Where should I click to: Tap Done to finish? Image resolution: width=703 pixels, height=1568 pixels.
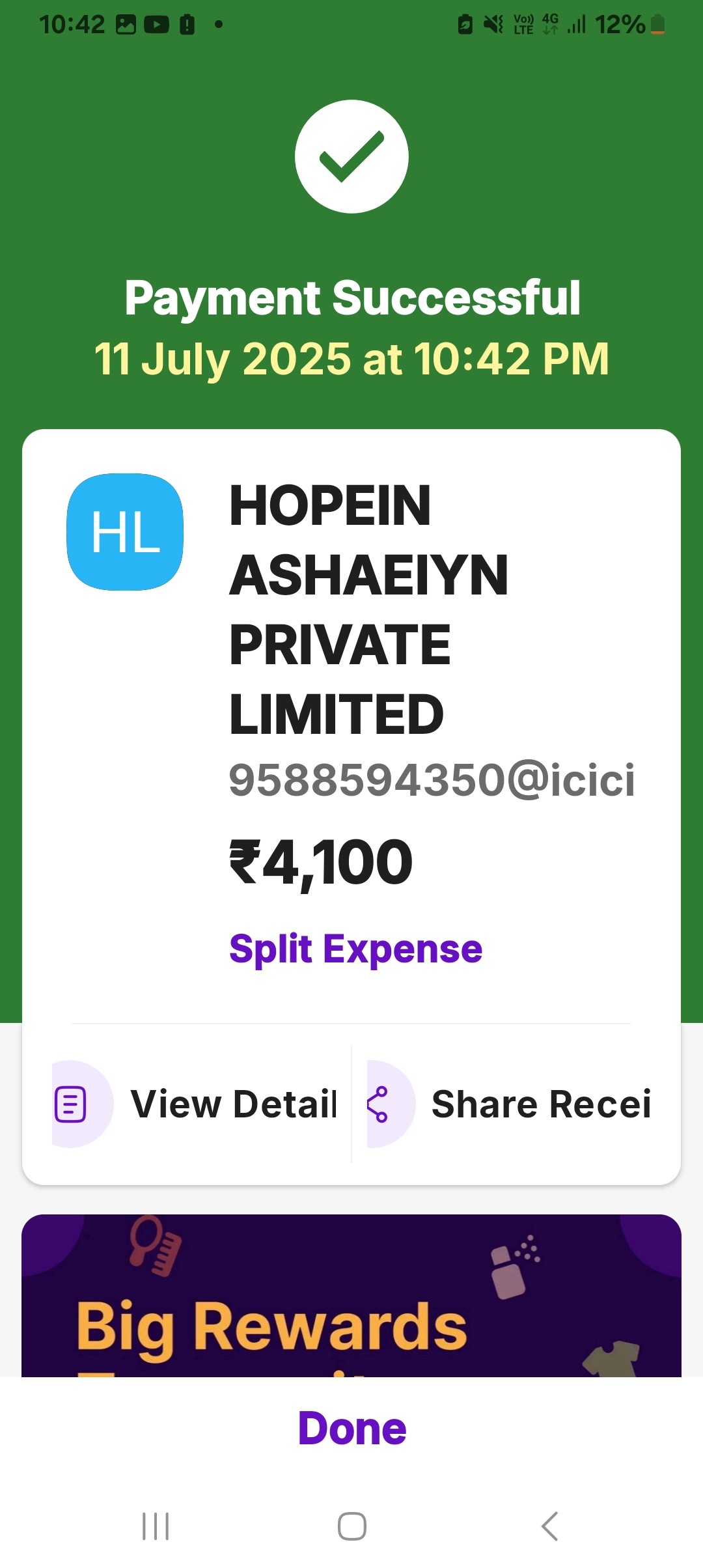(x=352, y=1429)
